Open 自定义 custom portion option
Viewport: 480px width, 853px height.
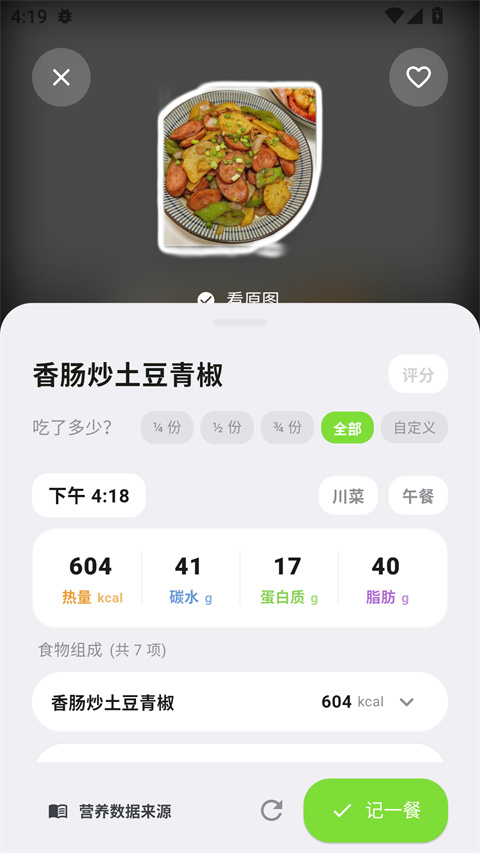pyautogui.click(x=414, y=428)
